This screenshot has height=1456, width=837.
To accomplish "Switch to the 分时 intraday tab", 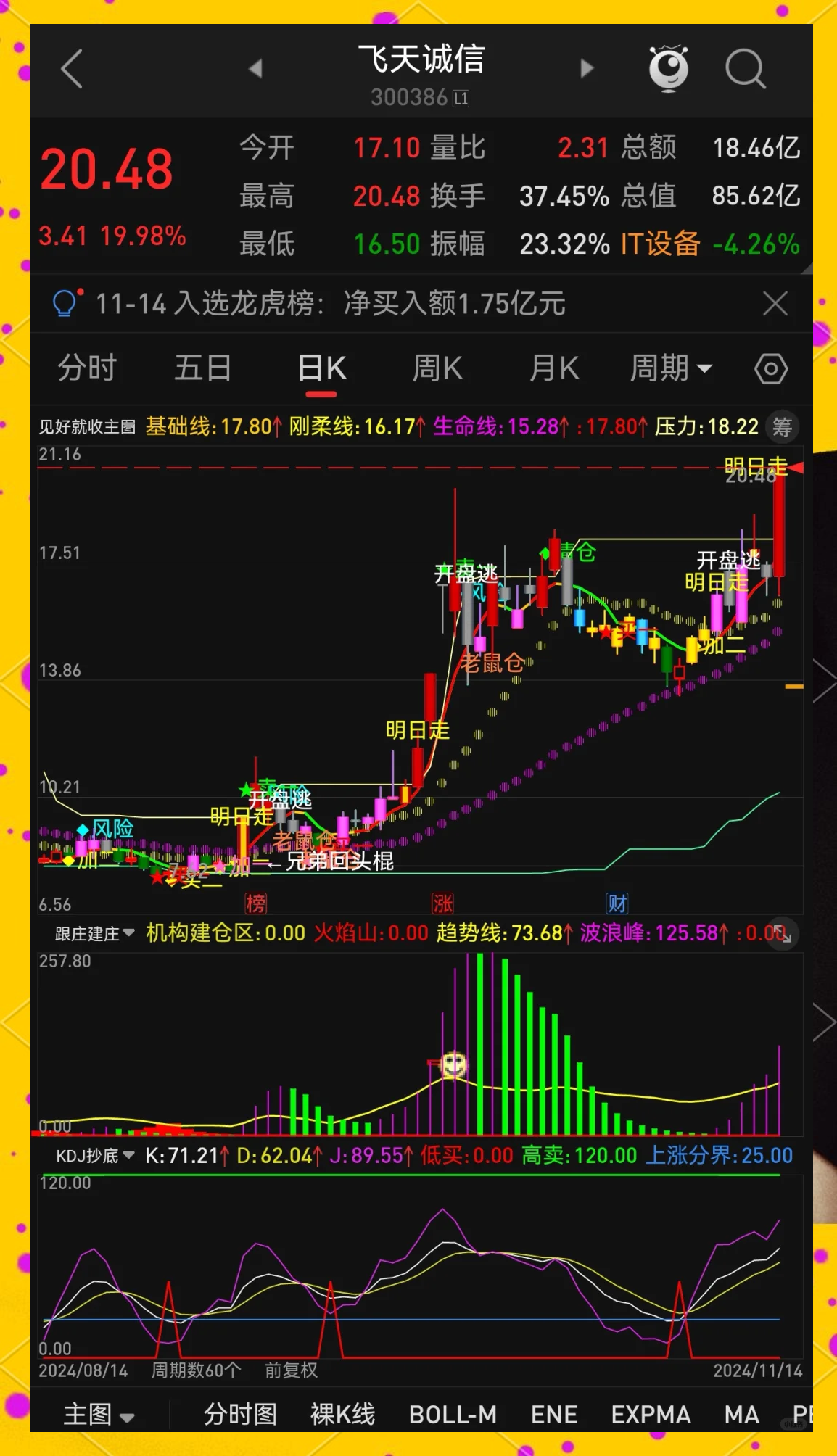I will coord(87,368).
